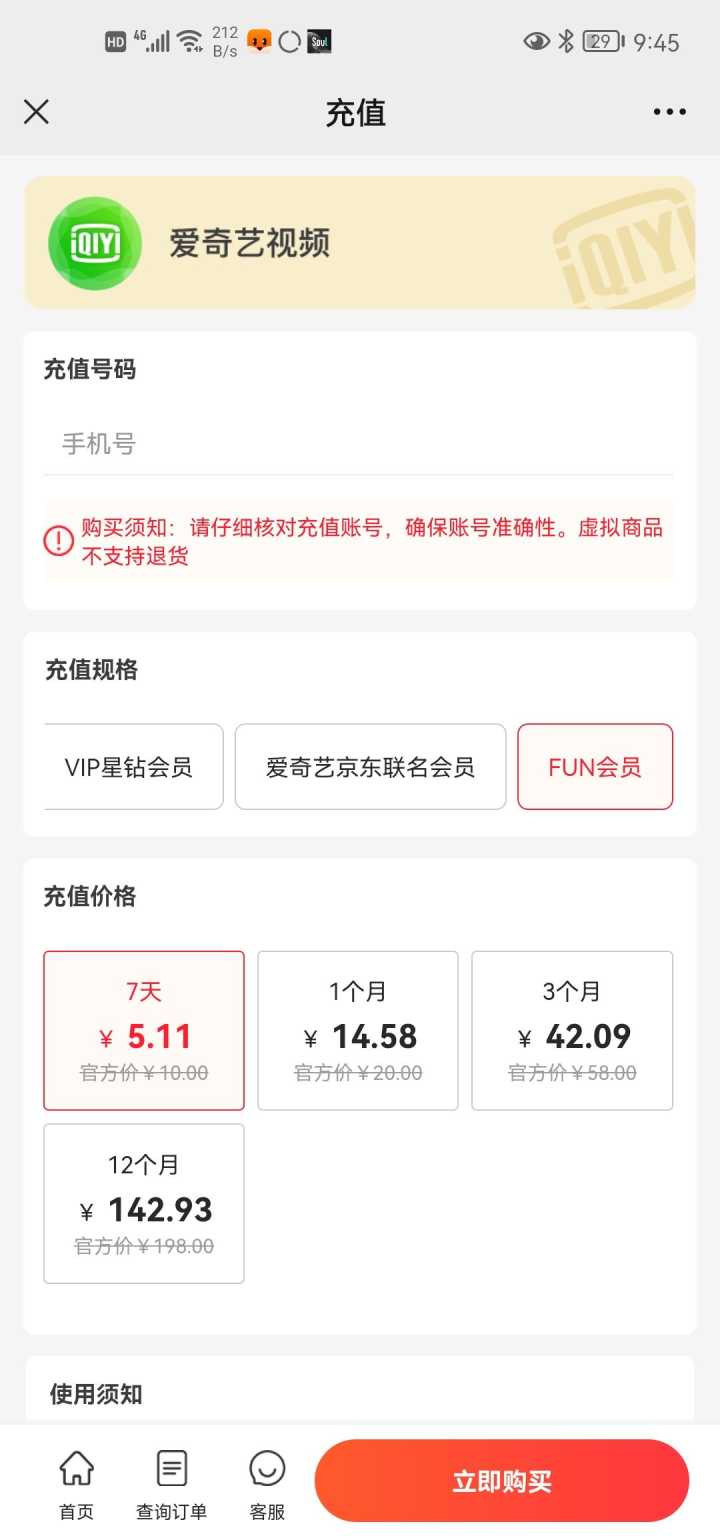Open the three-dot overflow menu
The height and width of the screenshot is (1540, 720).
669,112
